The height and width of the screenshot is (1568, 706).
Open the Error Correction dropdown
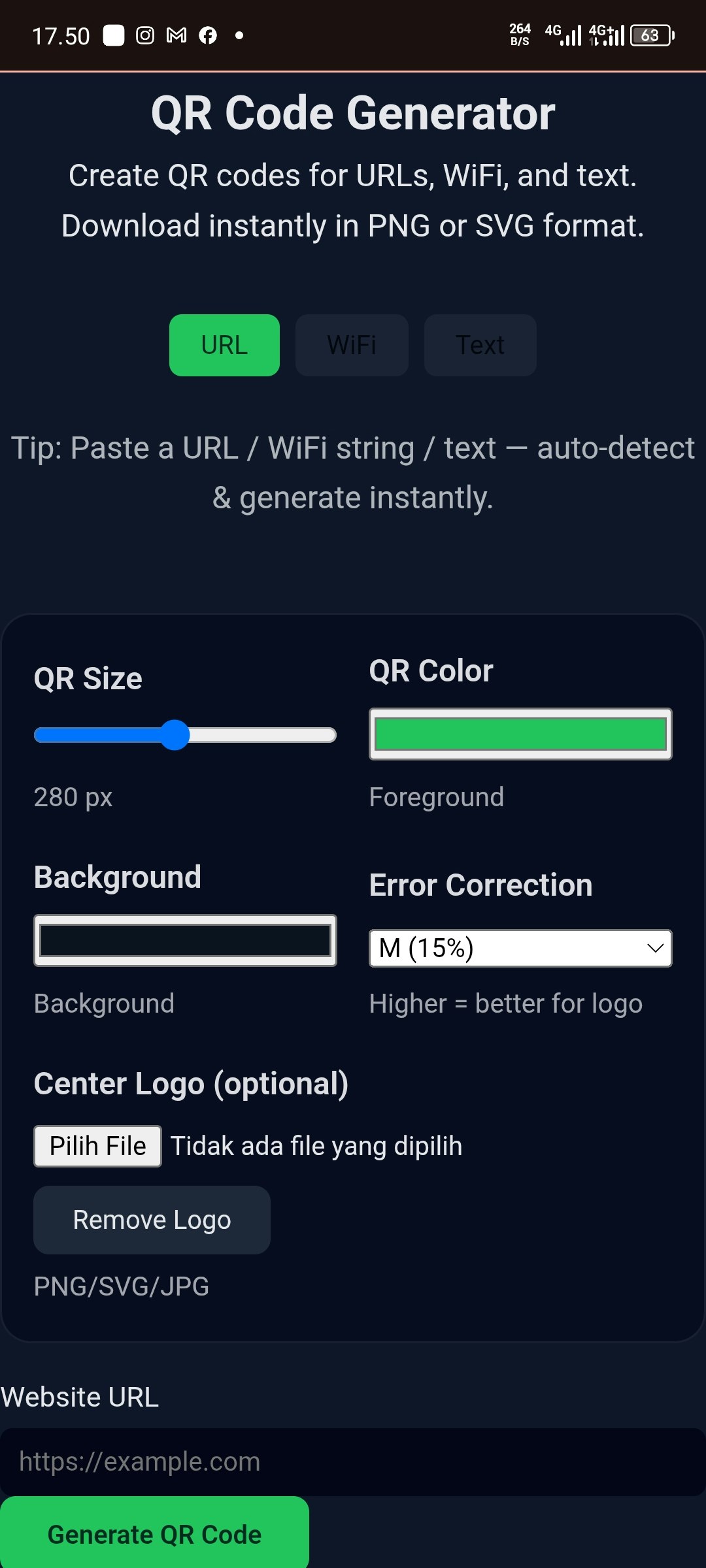[520, 949]
